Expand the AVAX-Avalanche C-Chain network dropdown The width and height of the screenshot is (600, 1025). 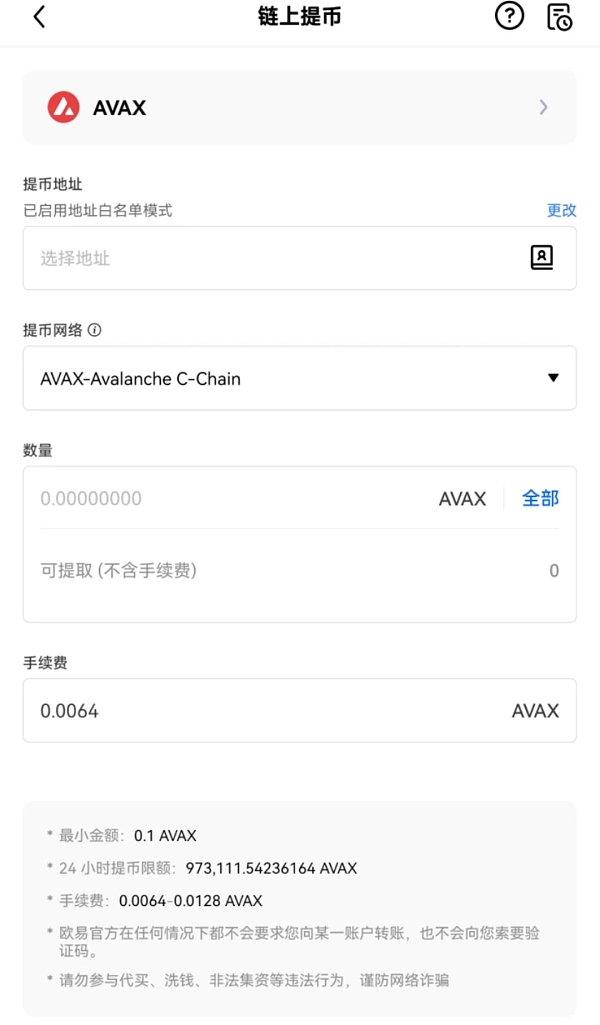pos(299,378)
